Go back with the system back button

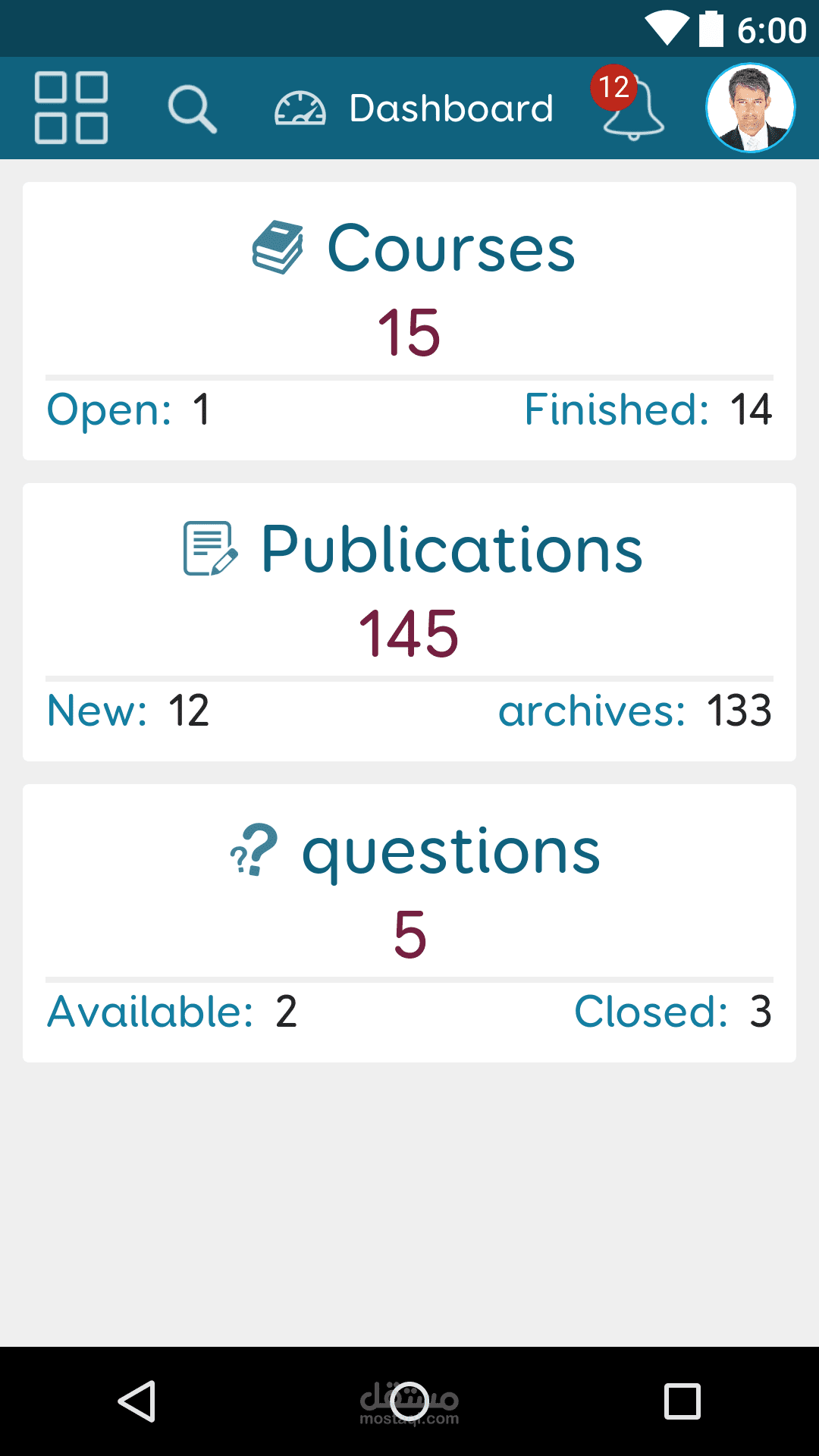click(x=137, y=1401)
